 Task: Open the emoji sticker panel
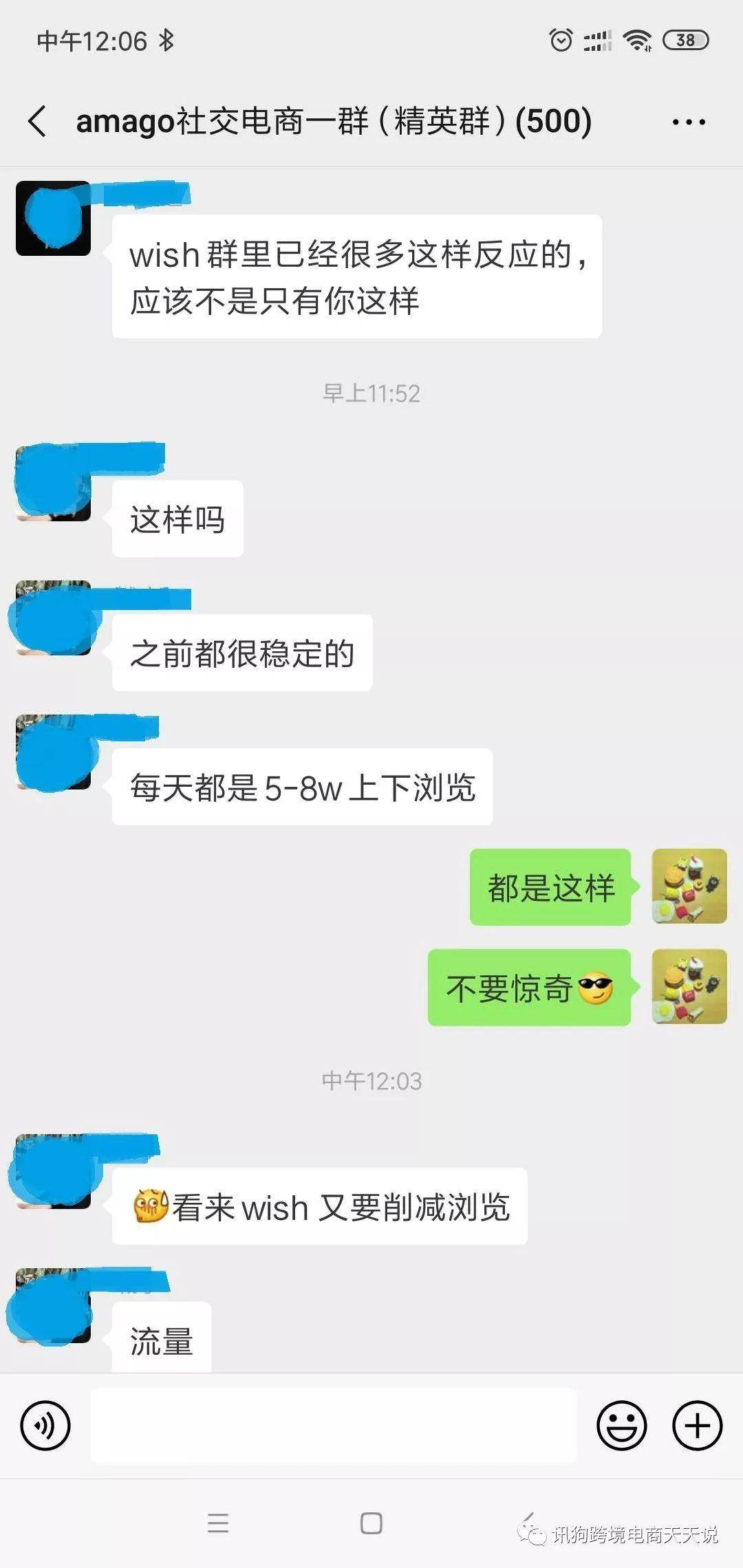621,1426
